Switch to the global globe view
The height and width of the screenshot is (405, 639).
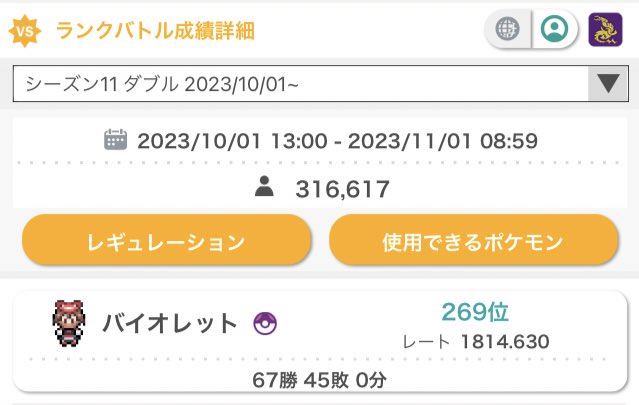click(x=507, y=29)
